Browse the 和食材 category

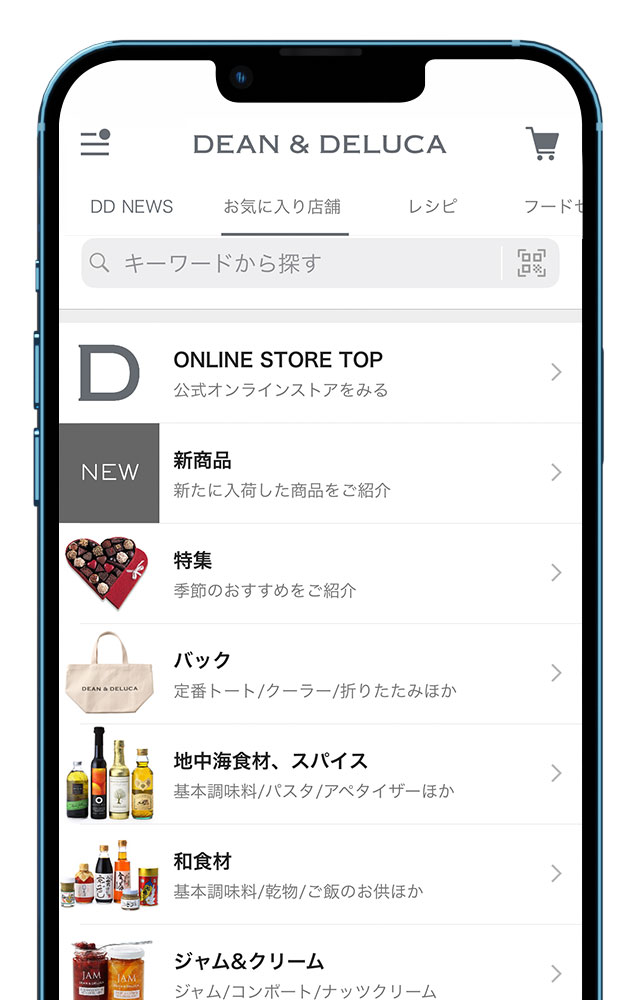[320, 873]
